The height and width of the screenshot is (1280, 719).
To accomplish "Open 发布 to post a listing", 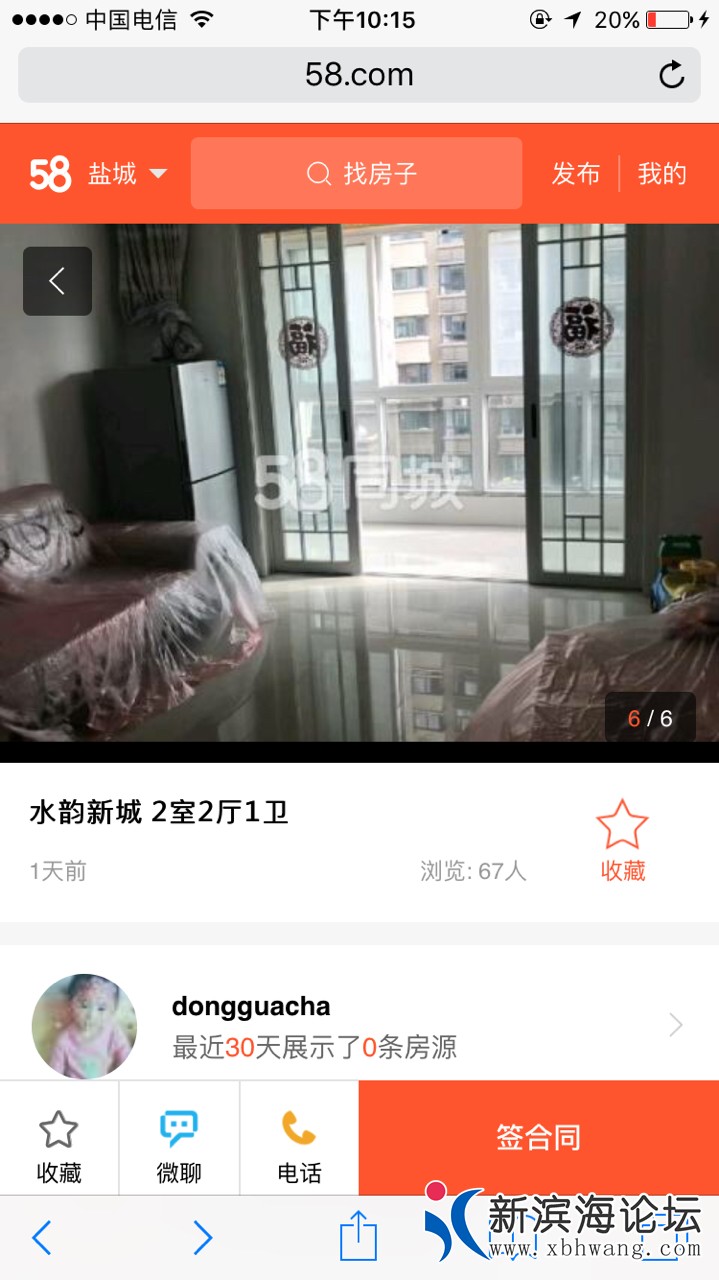I will 576,174.
